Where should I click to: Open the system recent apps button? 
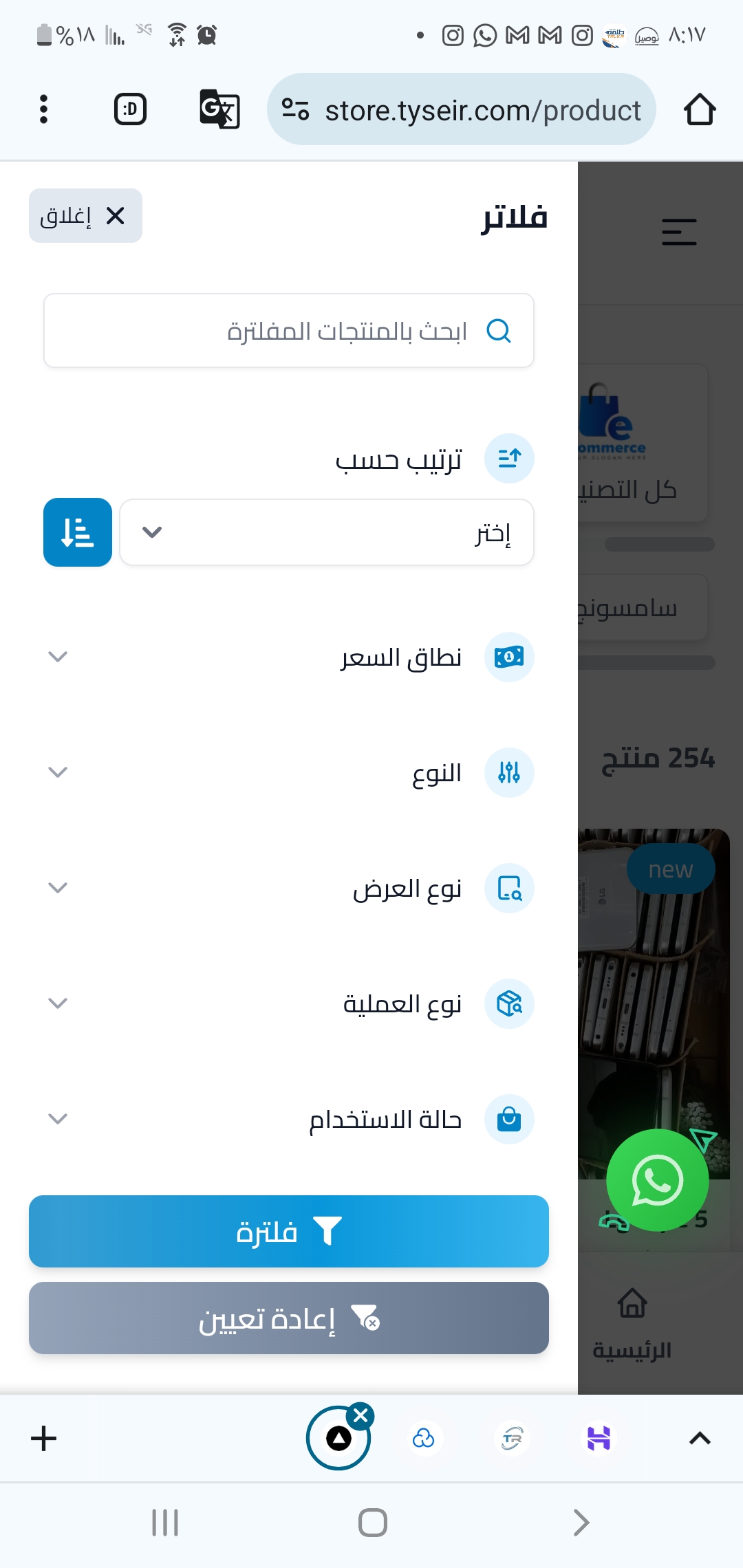[x=165, y=1523]
